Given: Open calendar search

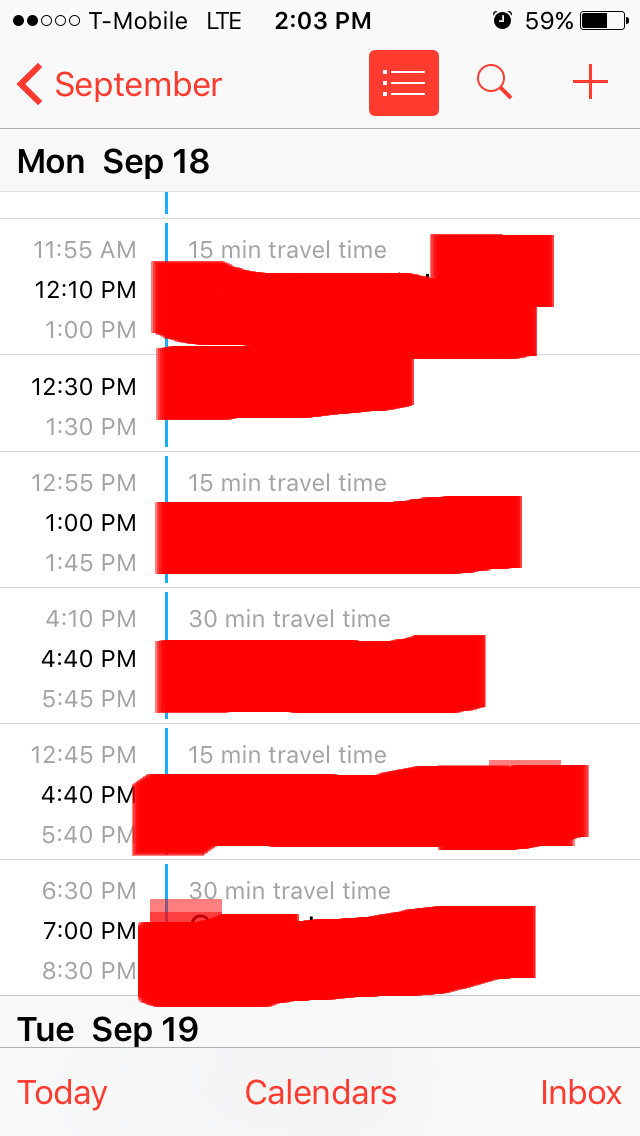Looking at the screenshot, I should point(494,83).
